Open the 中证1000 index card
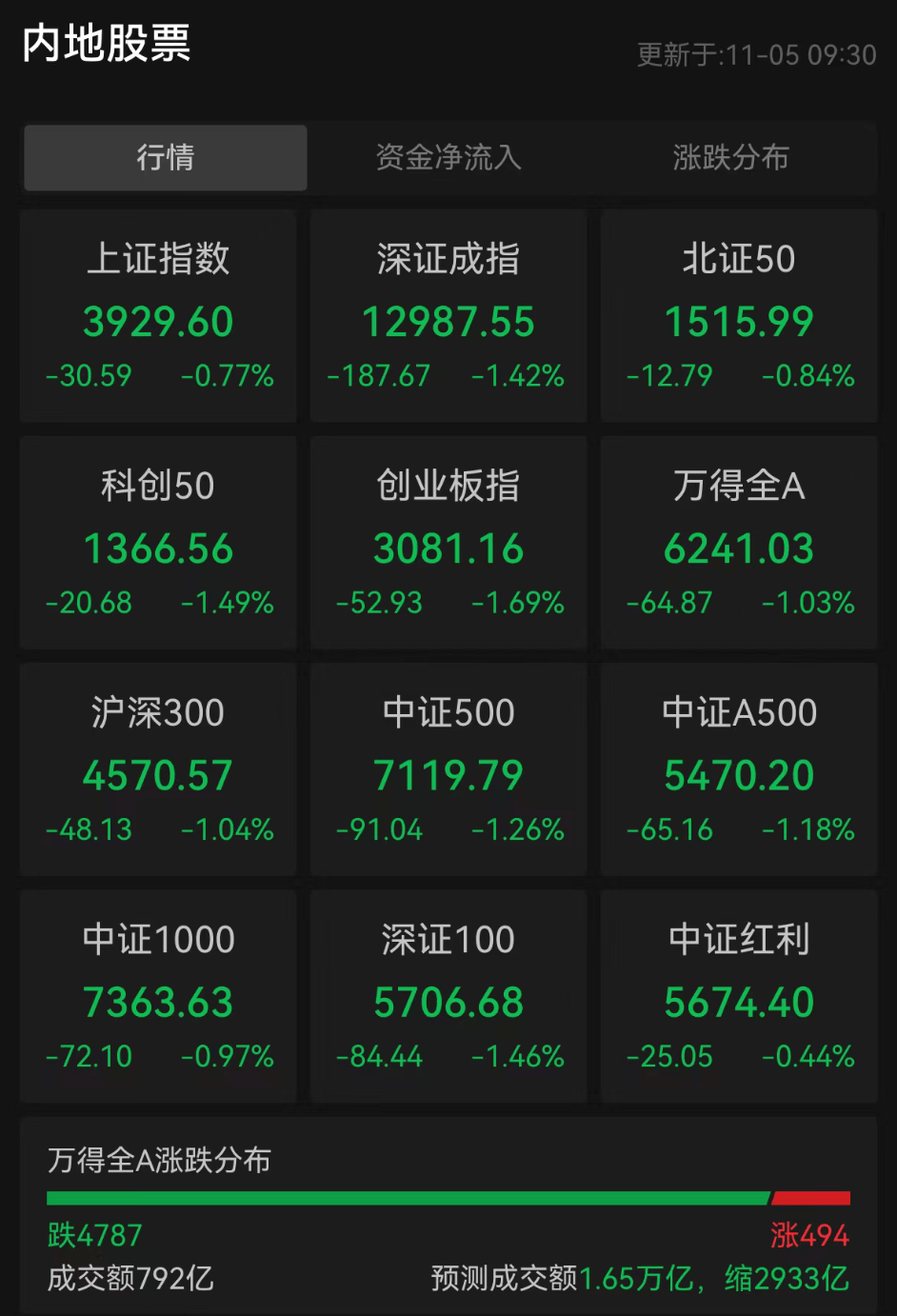The image size is (897, 1316). [x=158, y=996]
